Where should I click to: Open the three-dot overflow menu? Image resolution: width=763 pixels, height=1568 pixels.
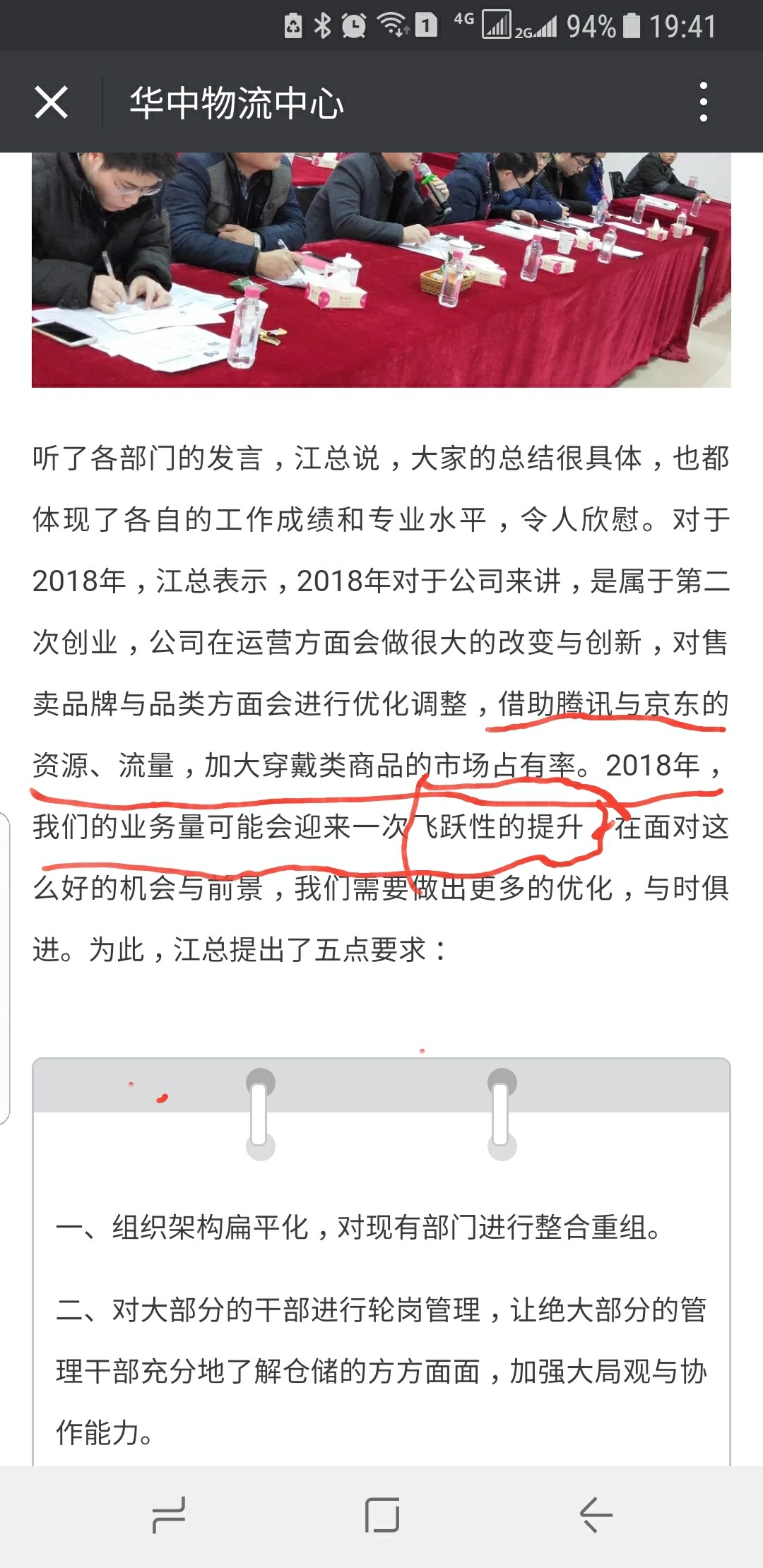click(x=703, y=102)
